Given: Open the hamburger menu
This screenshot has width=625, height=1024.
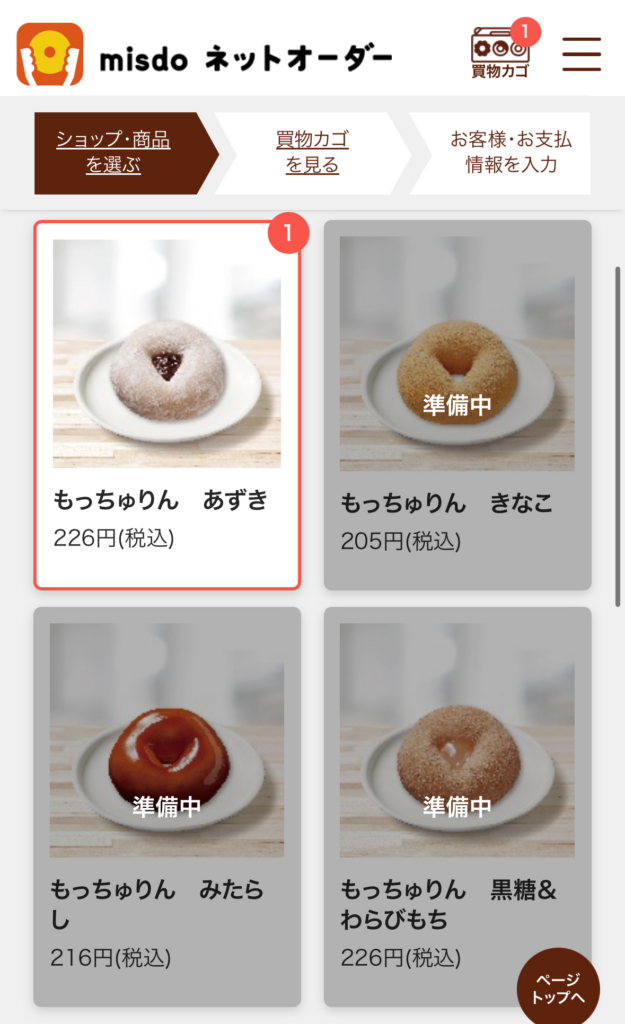Looking at the screenshot, I should pos(581,54).
